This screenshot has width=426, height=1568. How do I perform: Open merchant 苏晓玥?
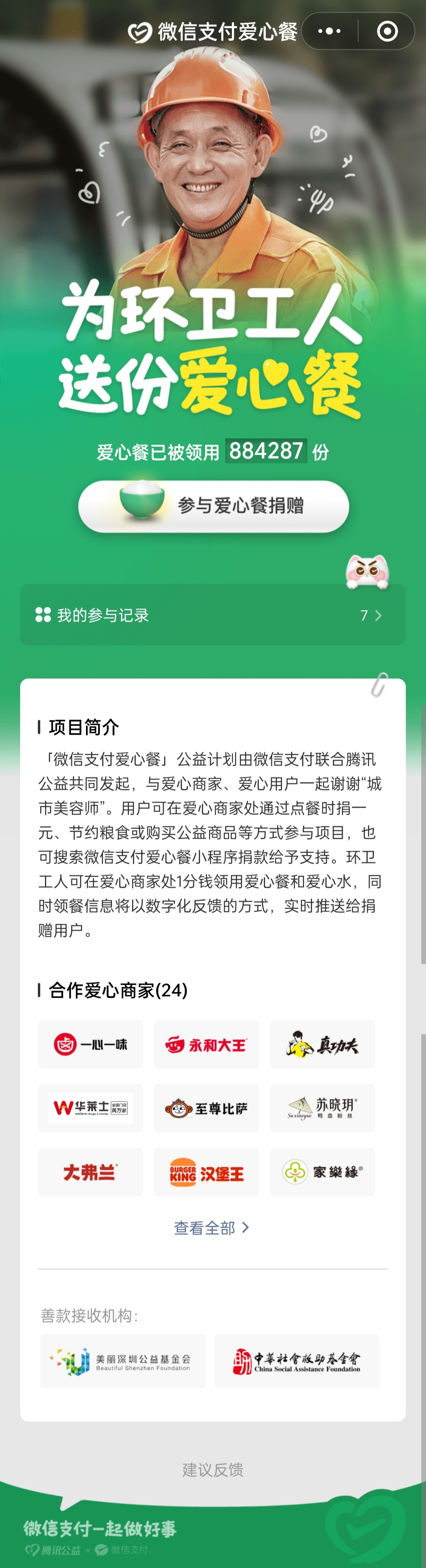(x=322, y=1108)
